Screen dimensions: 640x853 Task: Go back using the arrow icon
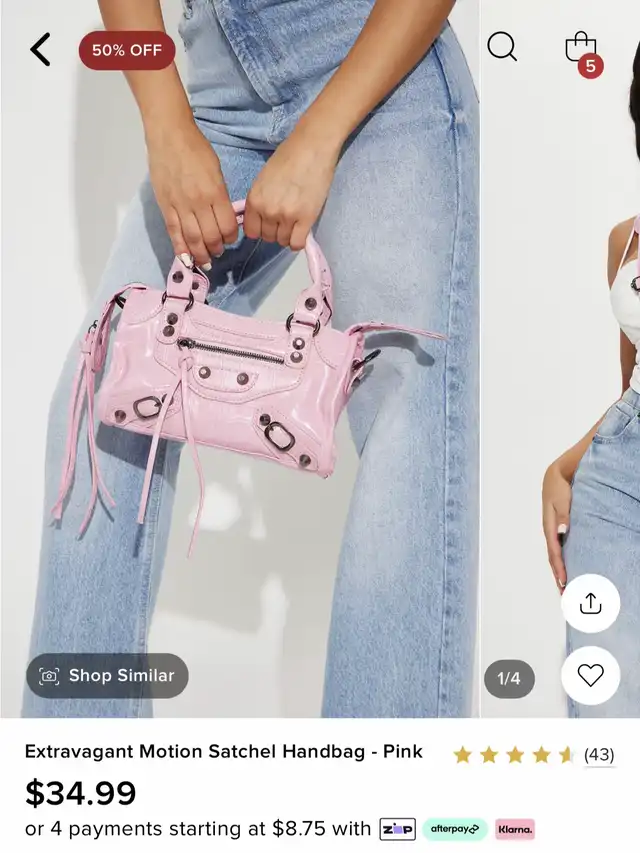click(x=40, y=49)
